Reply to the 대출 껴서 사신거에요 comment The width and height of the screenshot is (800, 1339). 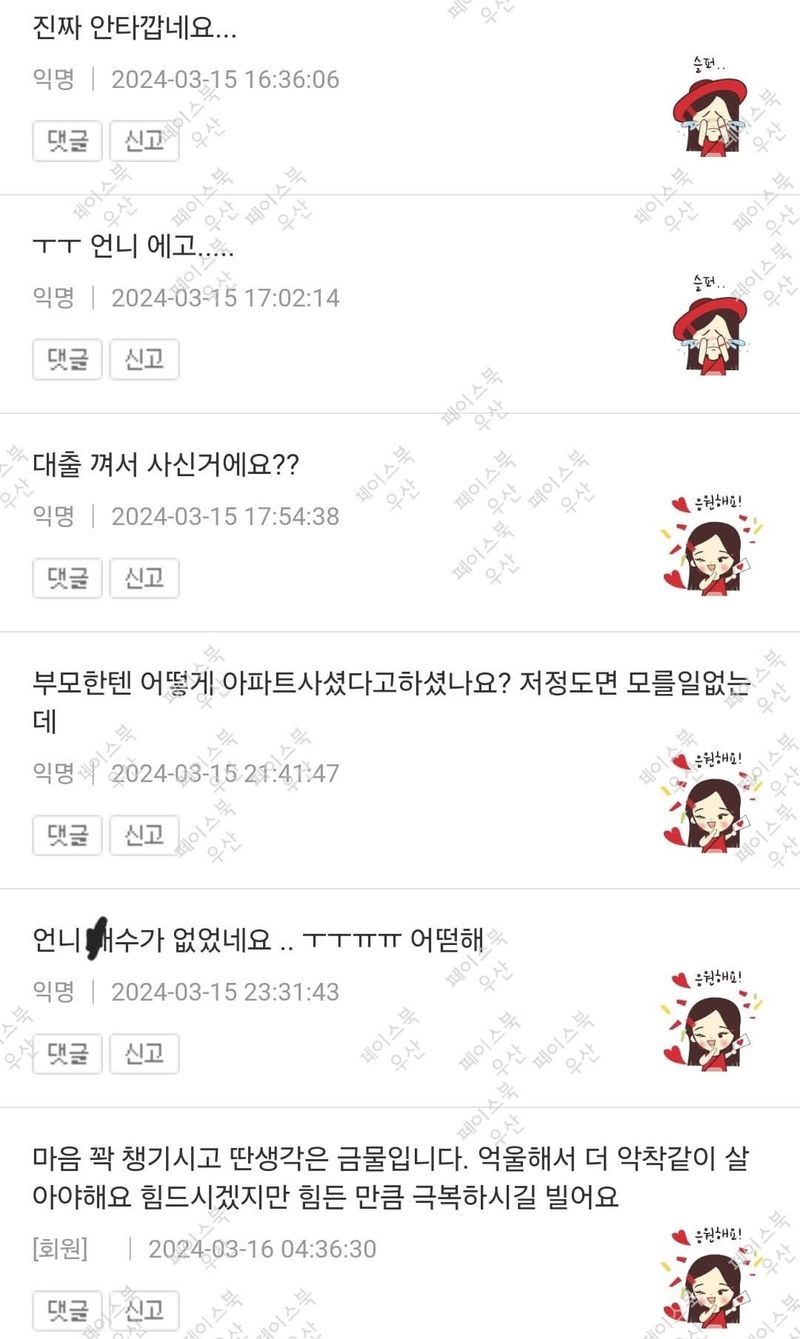[67, 578]
